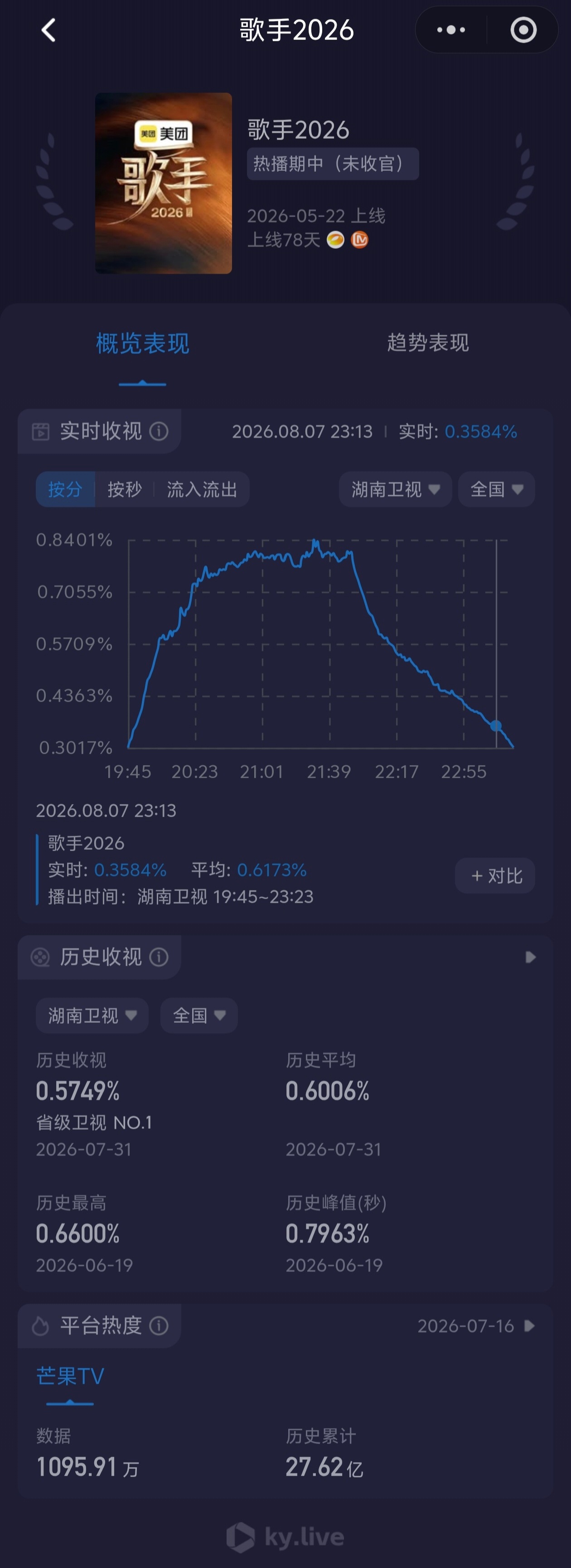Show info about 实时收视
Viewport: 571px width, 1568px height.
(159, 431)
